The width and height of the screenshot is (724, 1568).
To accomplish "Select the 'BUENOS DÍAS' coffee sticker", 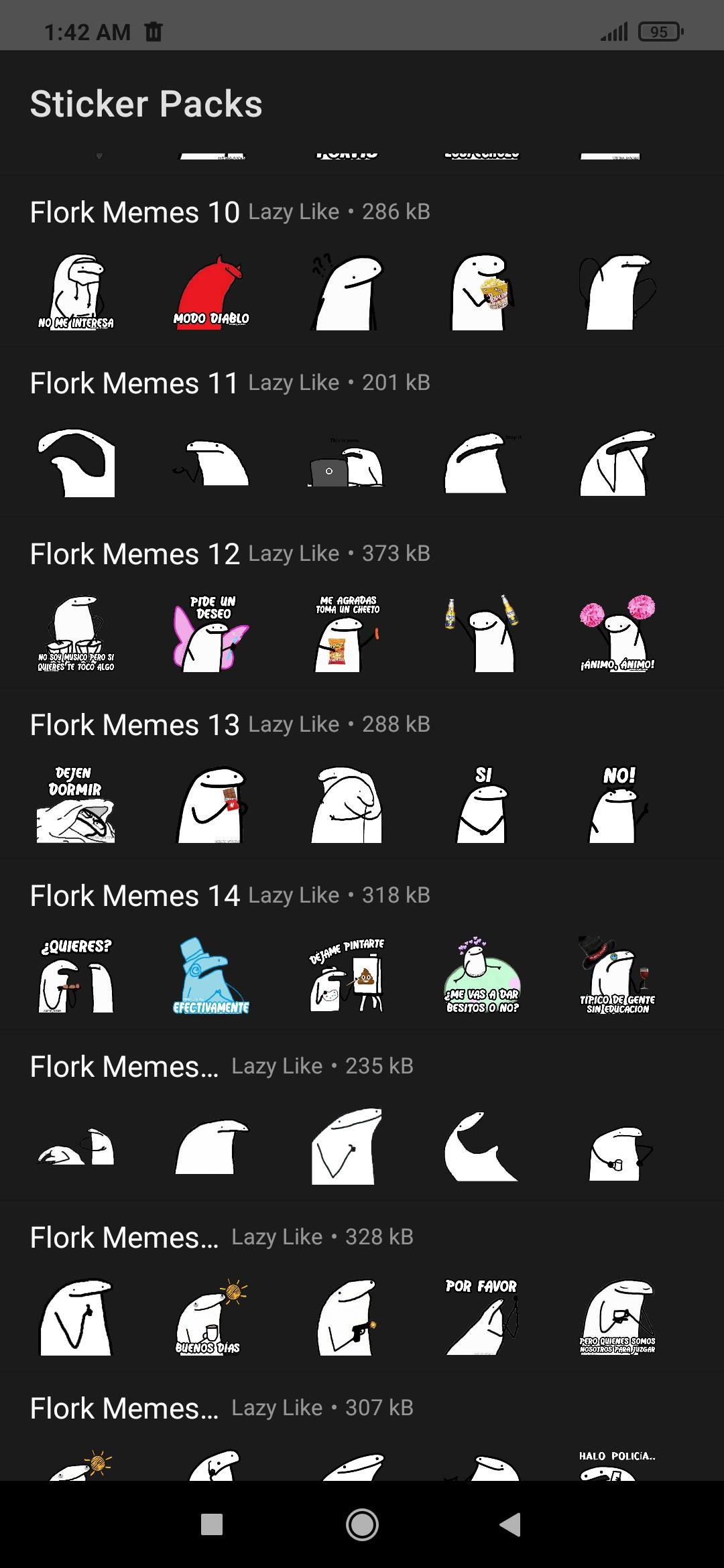I will pyautogui.click(x=212, y=1317).
